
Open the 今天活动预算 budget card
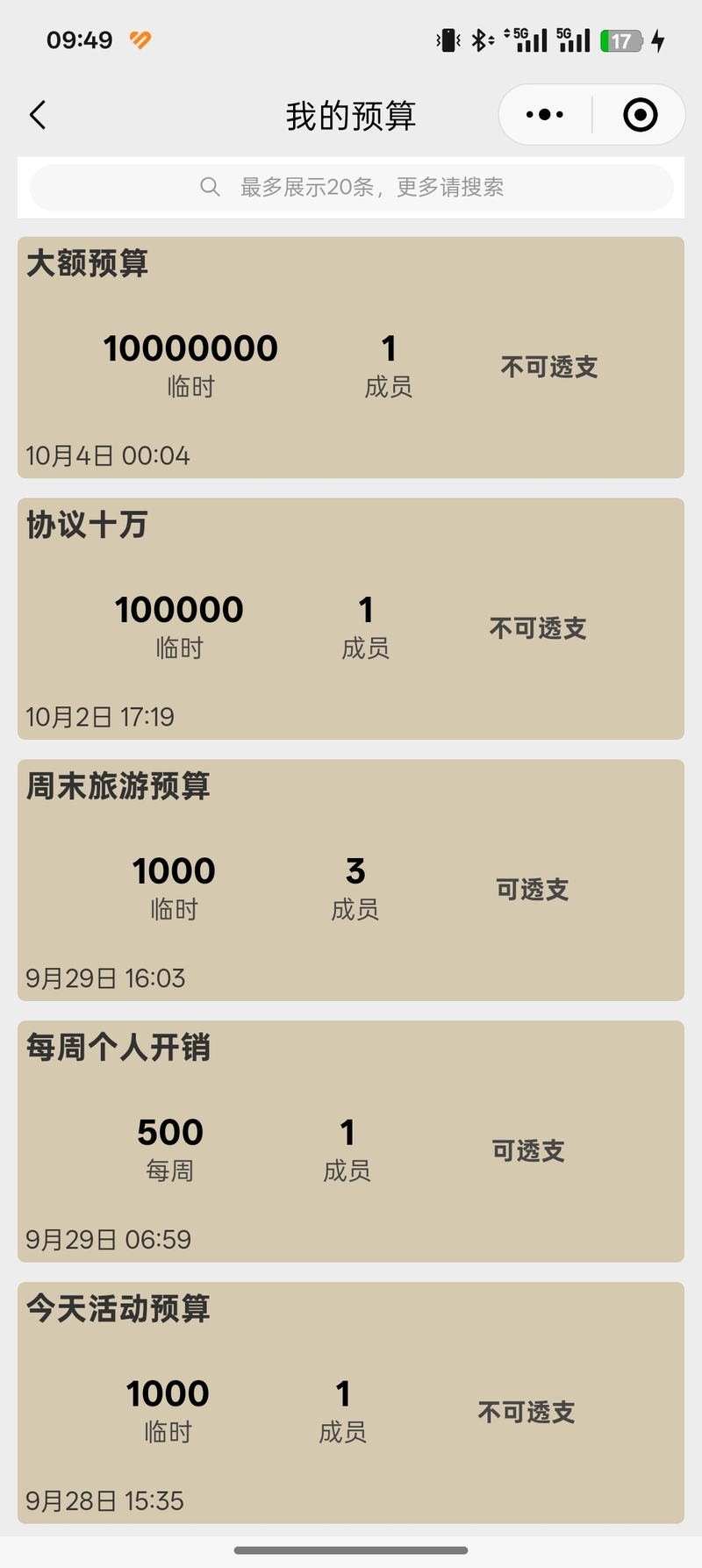[351, 1402]
